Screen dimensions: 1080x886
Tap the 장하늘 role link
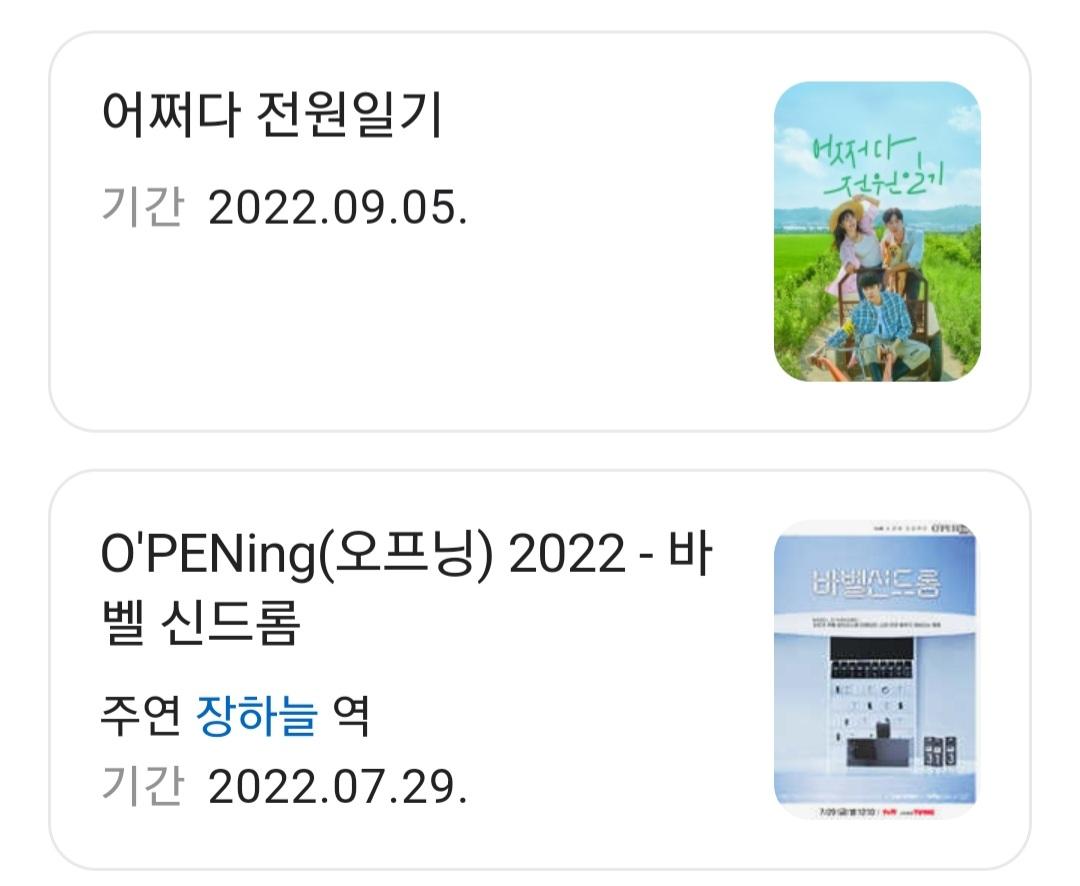(x=257, y=716)
